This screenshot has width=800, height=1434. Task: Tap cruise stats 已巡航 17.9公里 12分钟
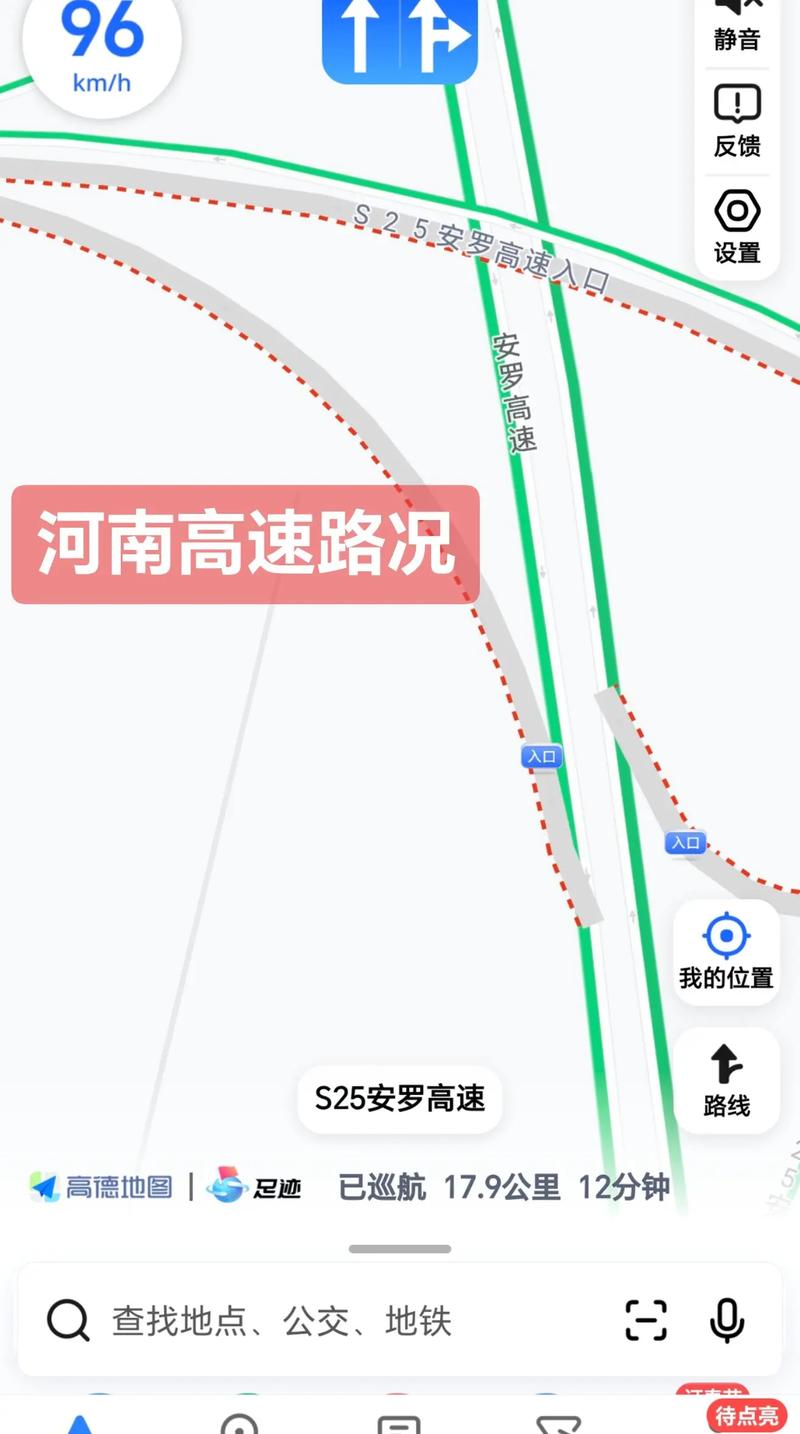click(505, 1189)
